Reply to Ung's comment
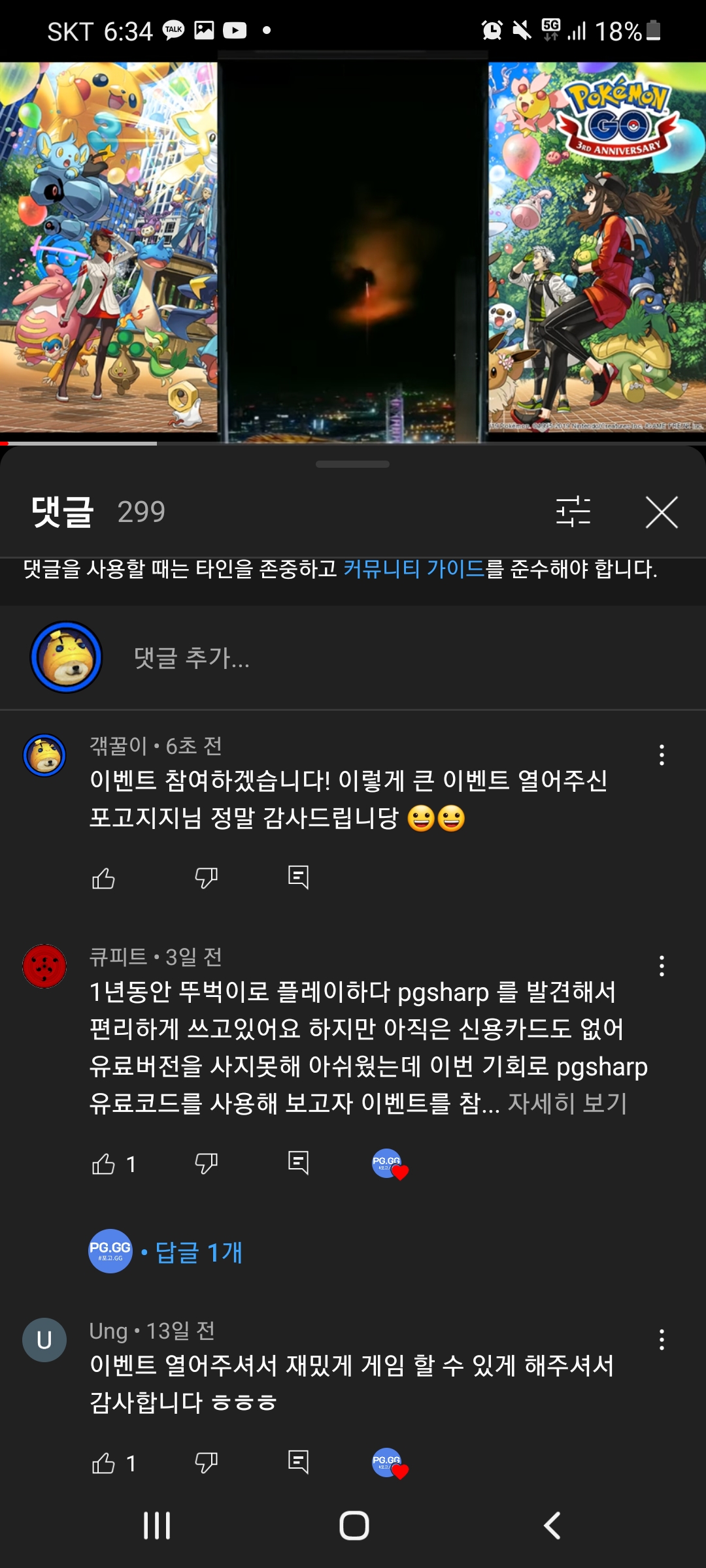This screenshot has height=1568, width=706. pos(298,1462)
